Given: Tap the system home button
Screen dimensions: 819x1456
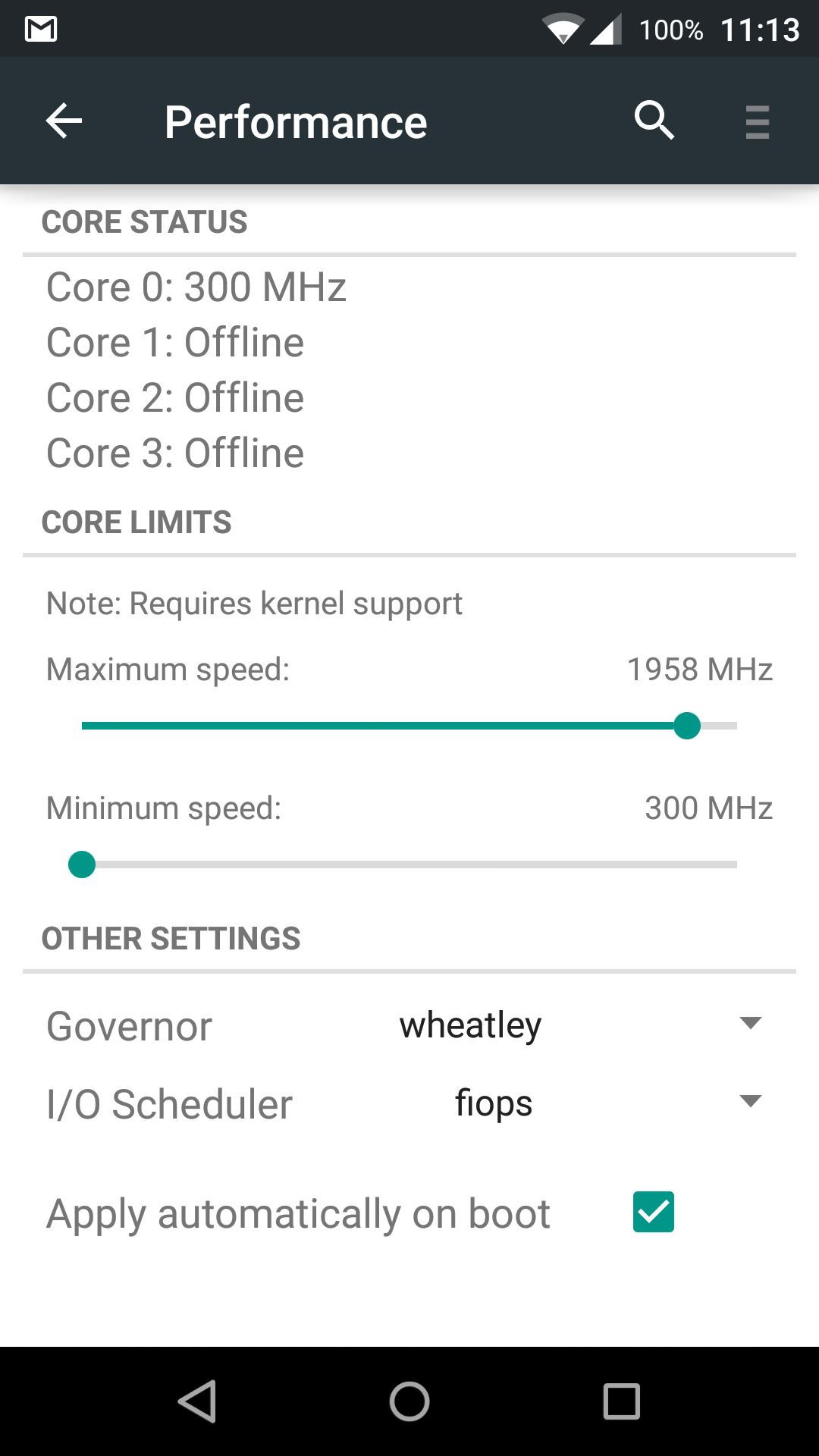Looking at the screenshot, I should pyautogui.click(x=409, y=1401).
